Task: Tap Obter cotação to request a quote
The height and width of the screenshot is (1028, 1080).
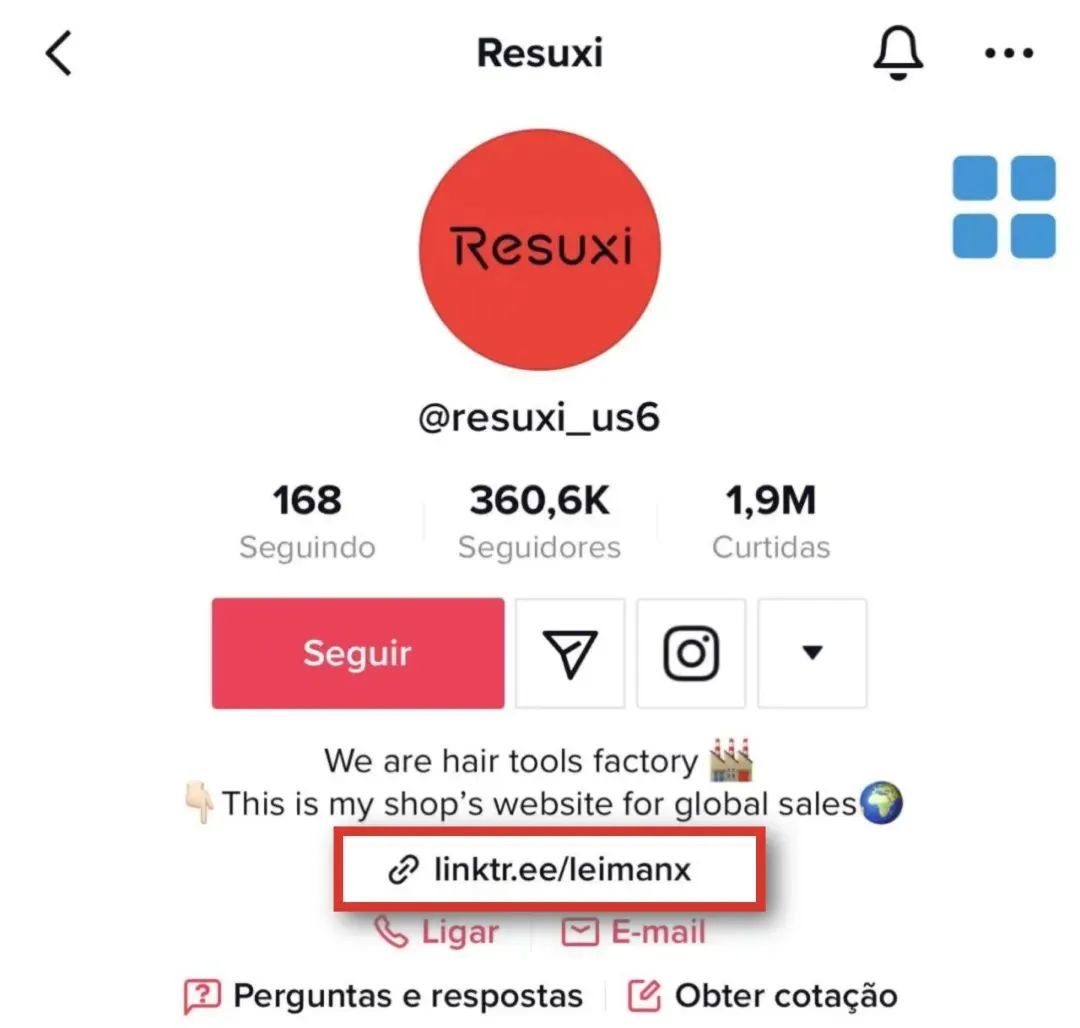Action: (x=763, y=996)
